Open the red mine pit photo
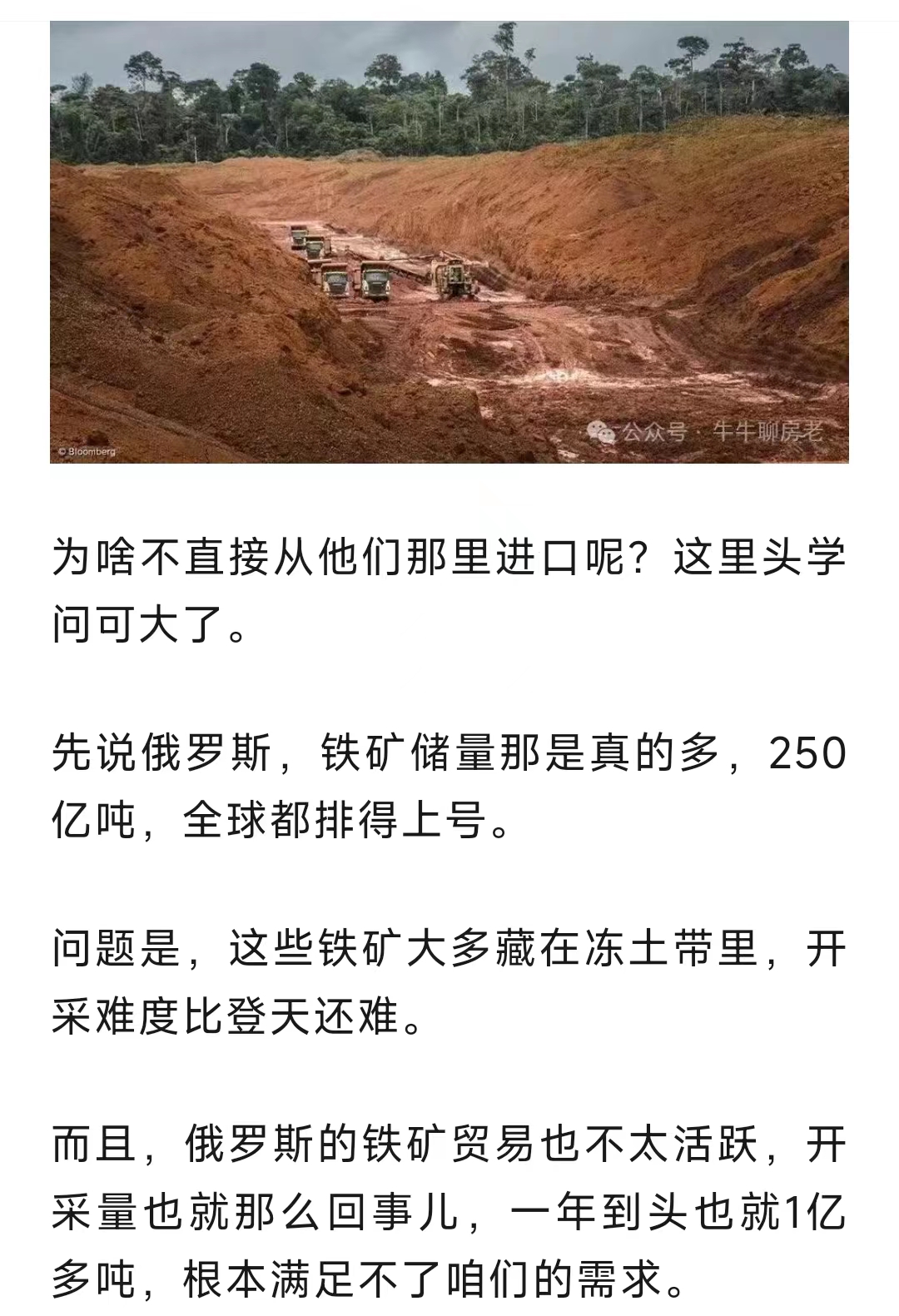This screenshot has width=899, height=1316. [x=449, y=241]
